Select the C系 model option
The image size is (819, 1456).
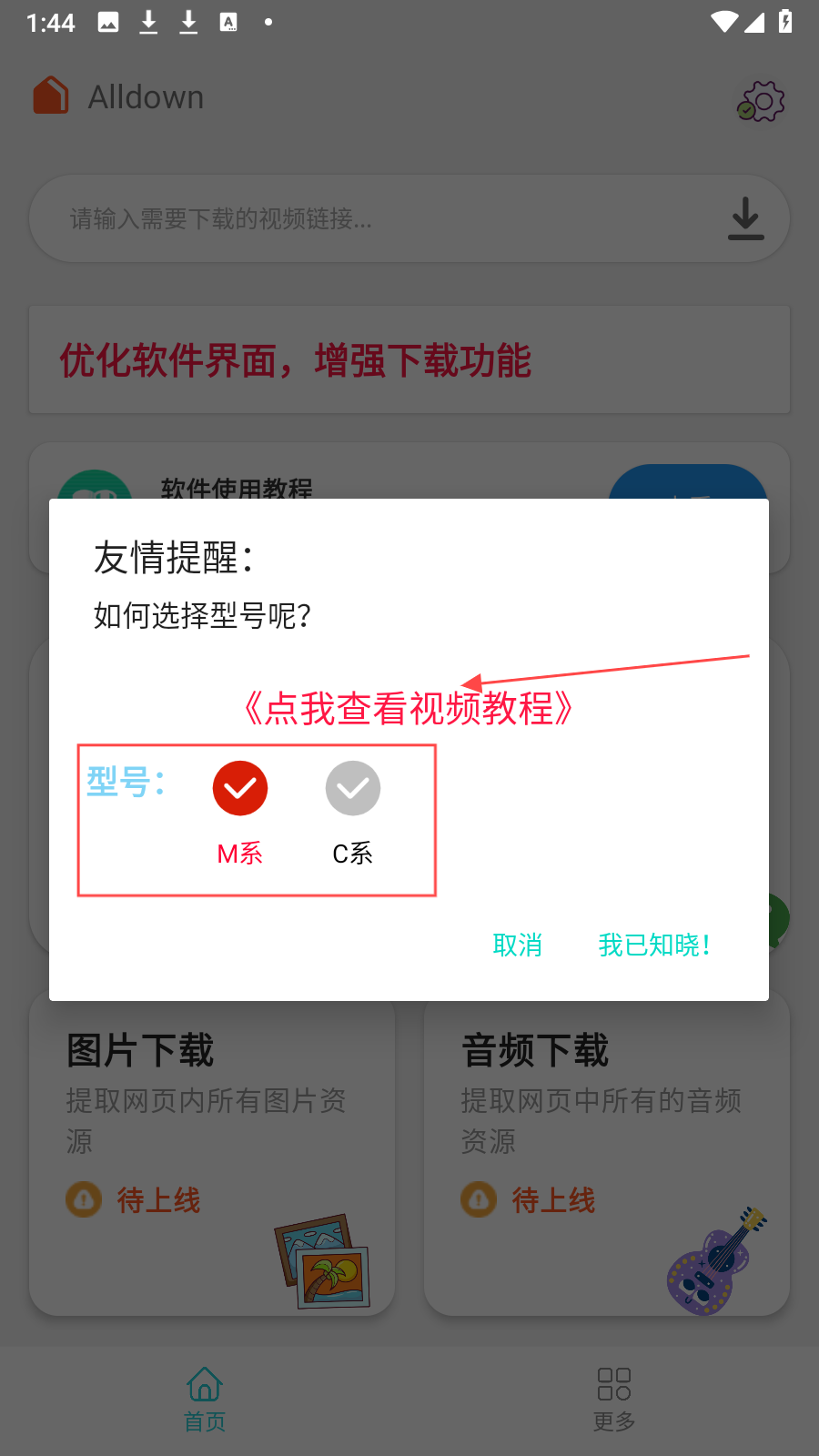(353, 789)
